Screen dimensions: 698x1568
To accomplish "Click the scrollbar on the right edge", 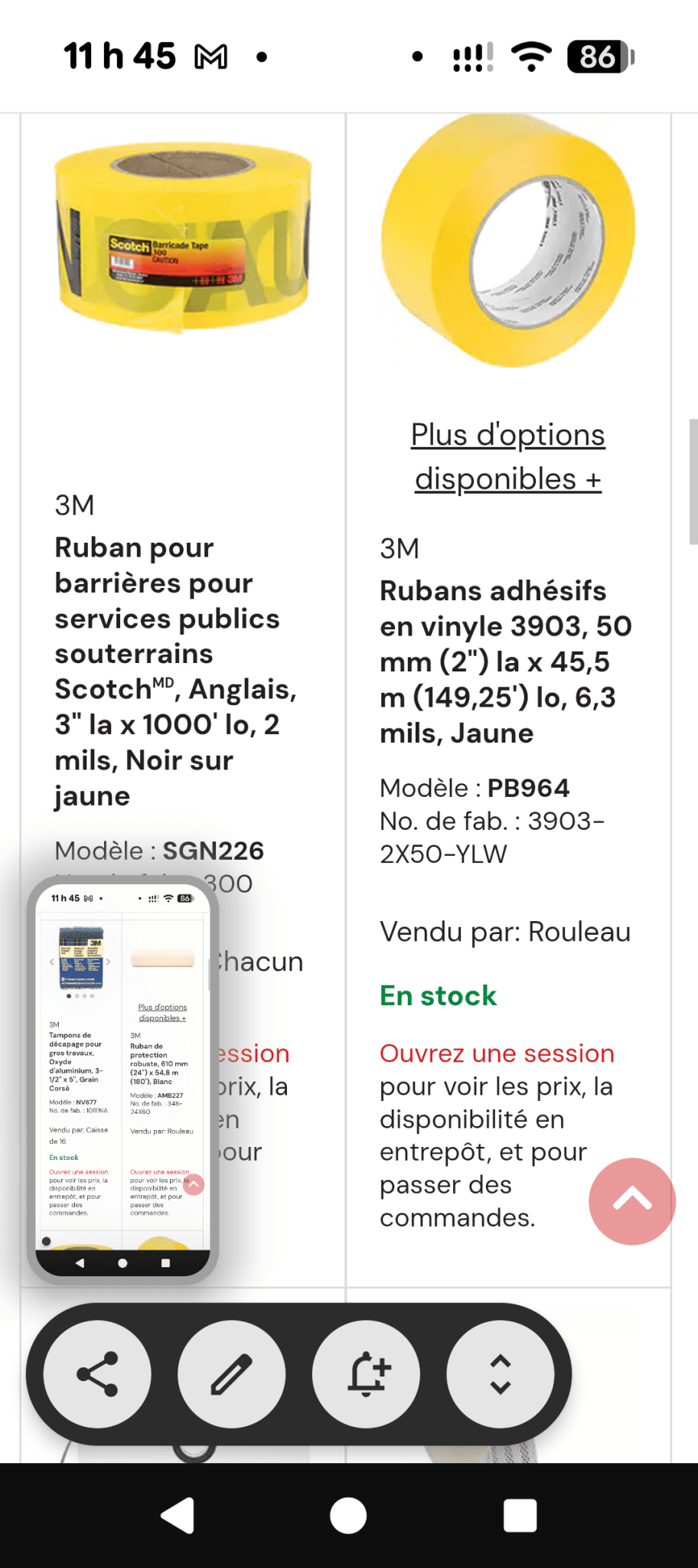I will click(693, 475).
